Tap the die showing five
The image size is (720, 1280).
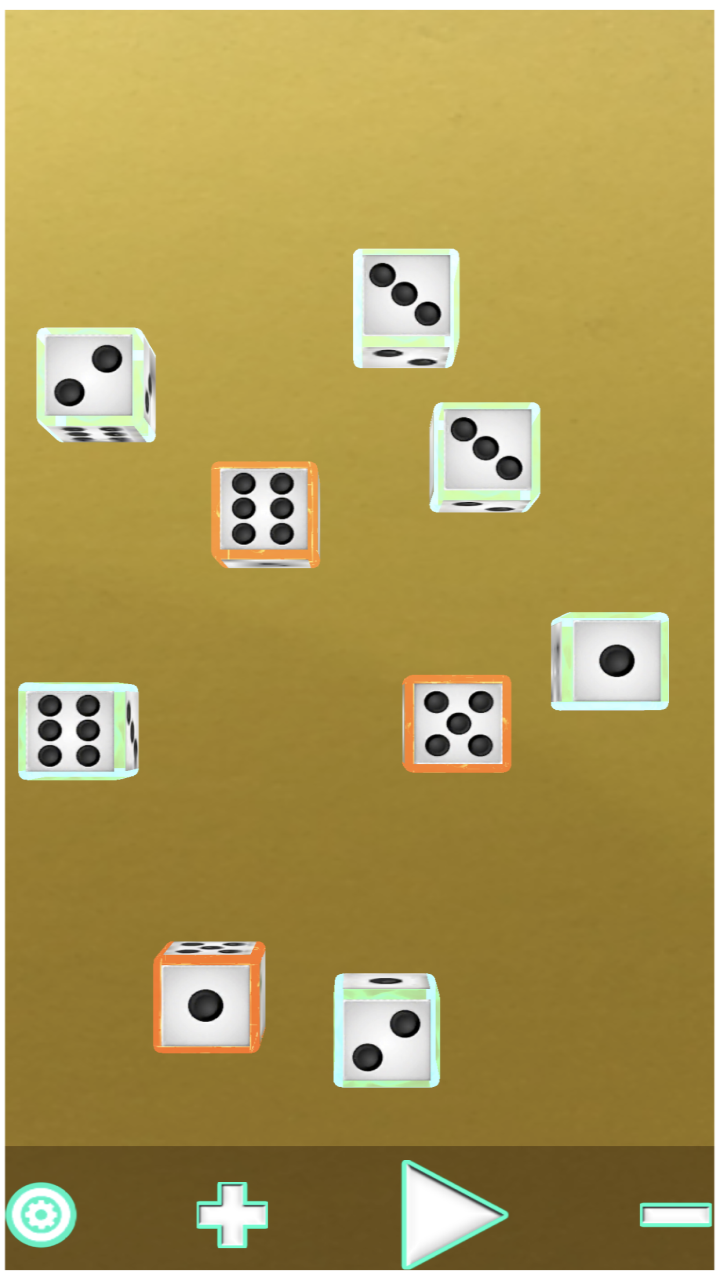click(x=457, y=723)
